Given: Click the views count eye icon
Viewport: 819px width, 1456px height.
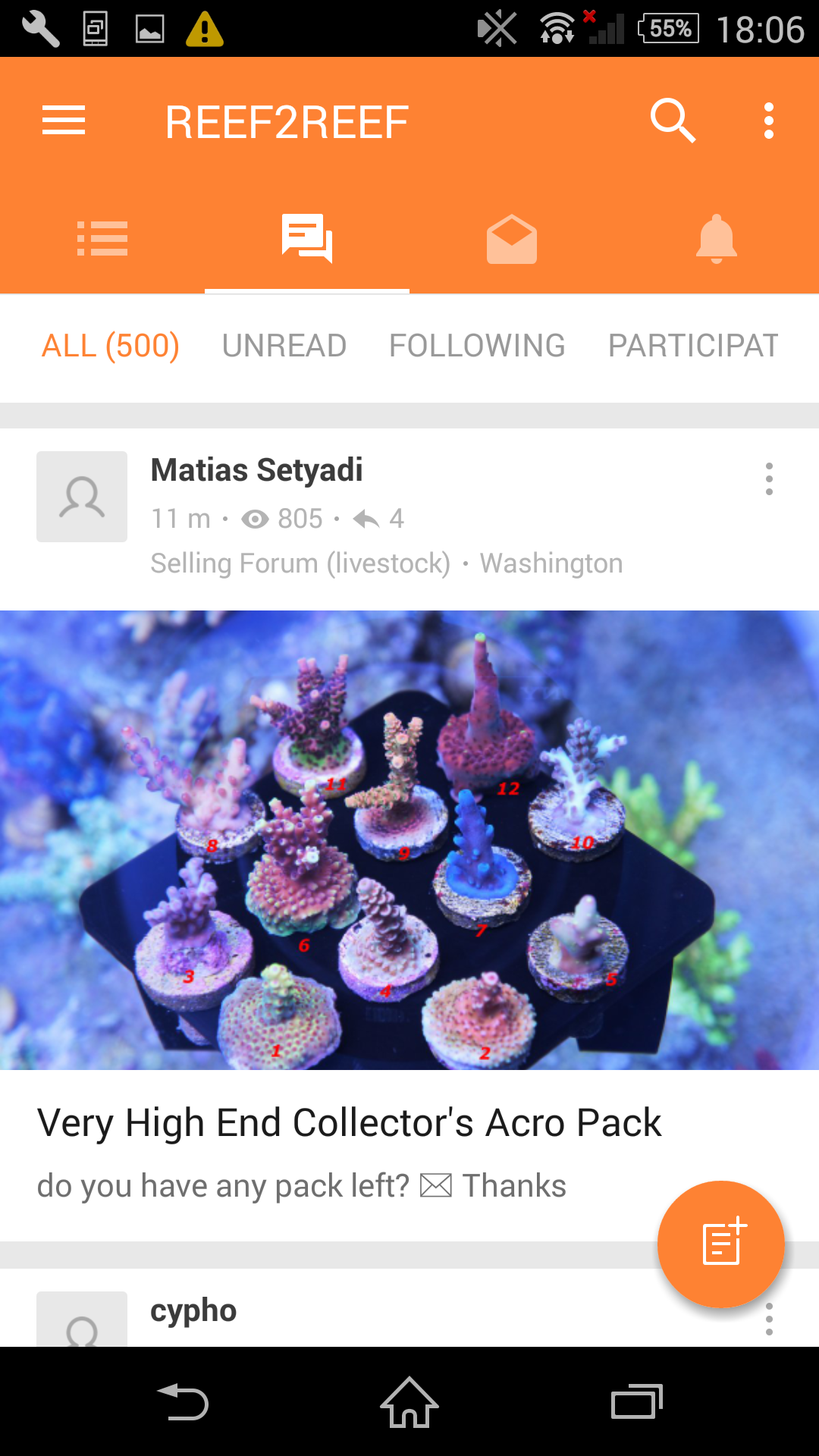Looking at the screenshot, I should pos(256,519).
